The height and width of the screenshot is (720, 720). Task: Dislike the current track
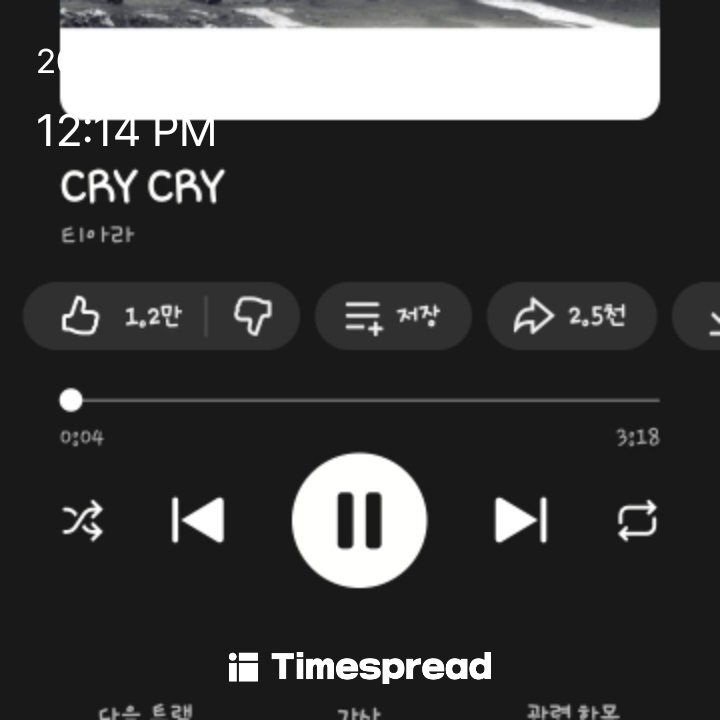252,317
